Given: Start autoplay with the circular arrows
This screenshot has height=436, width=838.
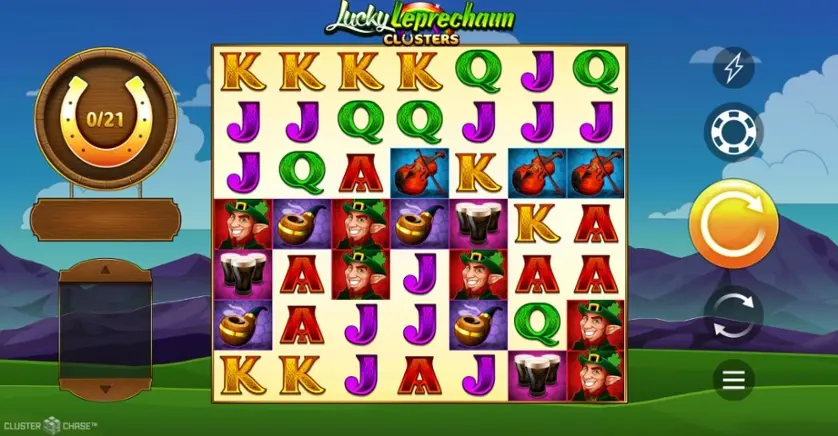Looking at the screenshot, I should point(733,314).
